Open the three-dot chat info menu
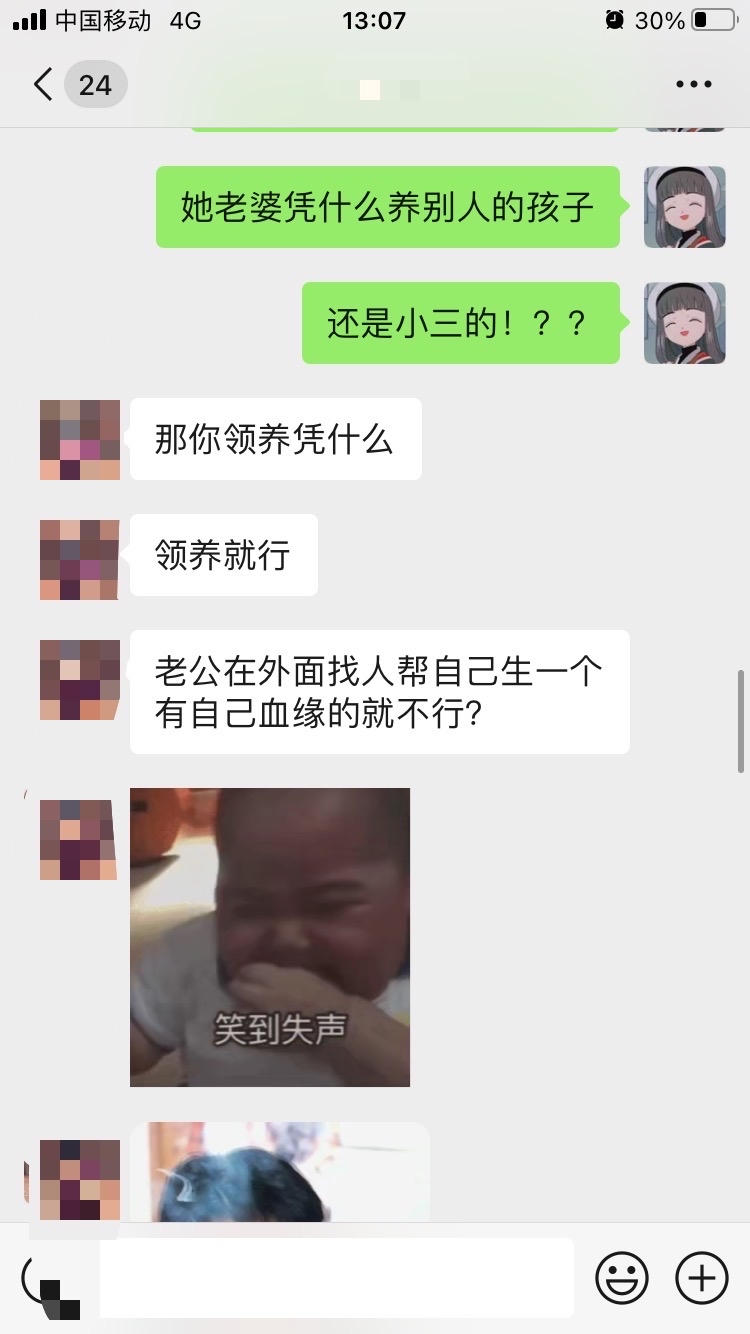750x1334 pixels. click(x=693, y=85)
